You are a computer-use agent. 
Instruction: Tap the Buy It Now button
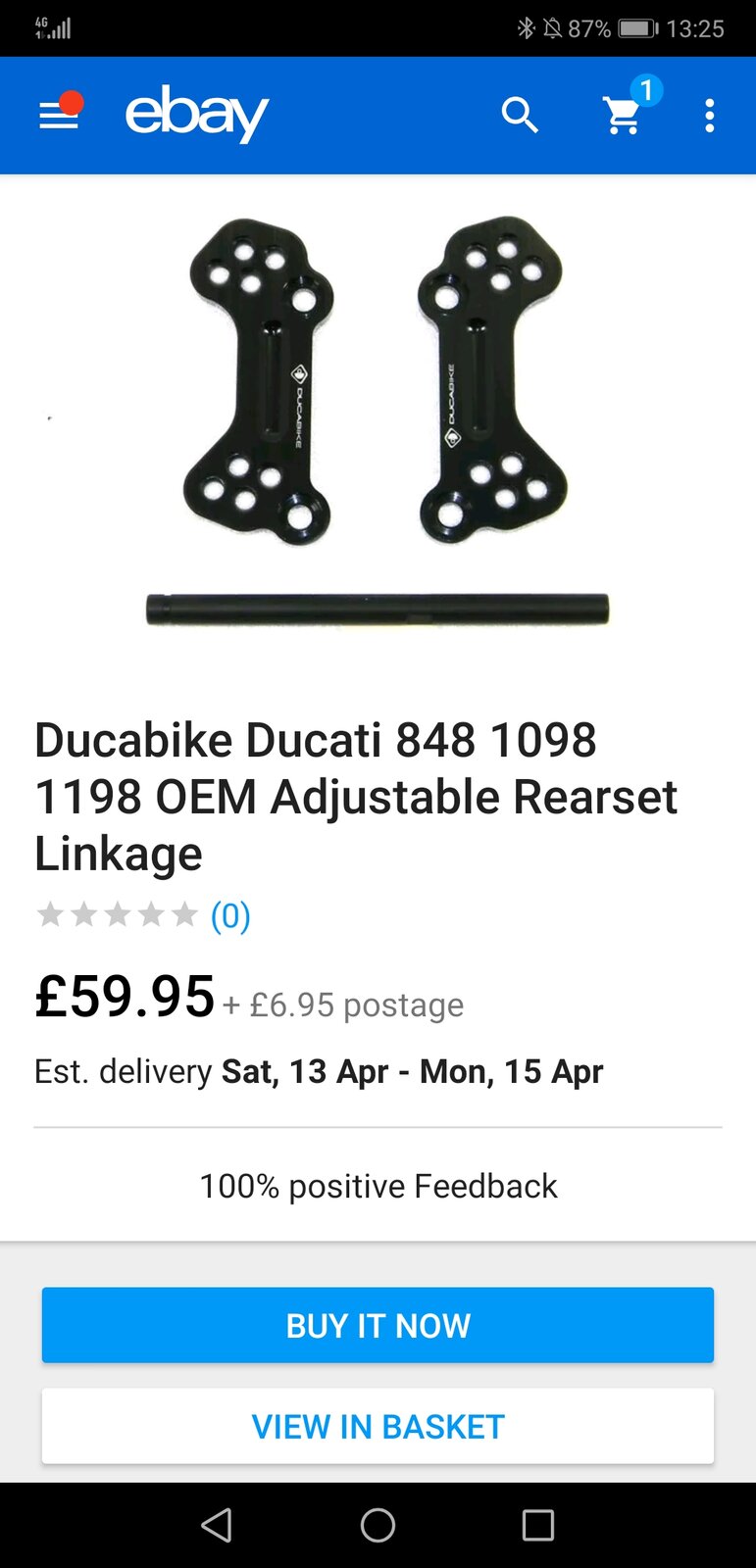click(378, 1325)
